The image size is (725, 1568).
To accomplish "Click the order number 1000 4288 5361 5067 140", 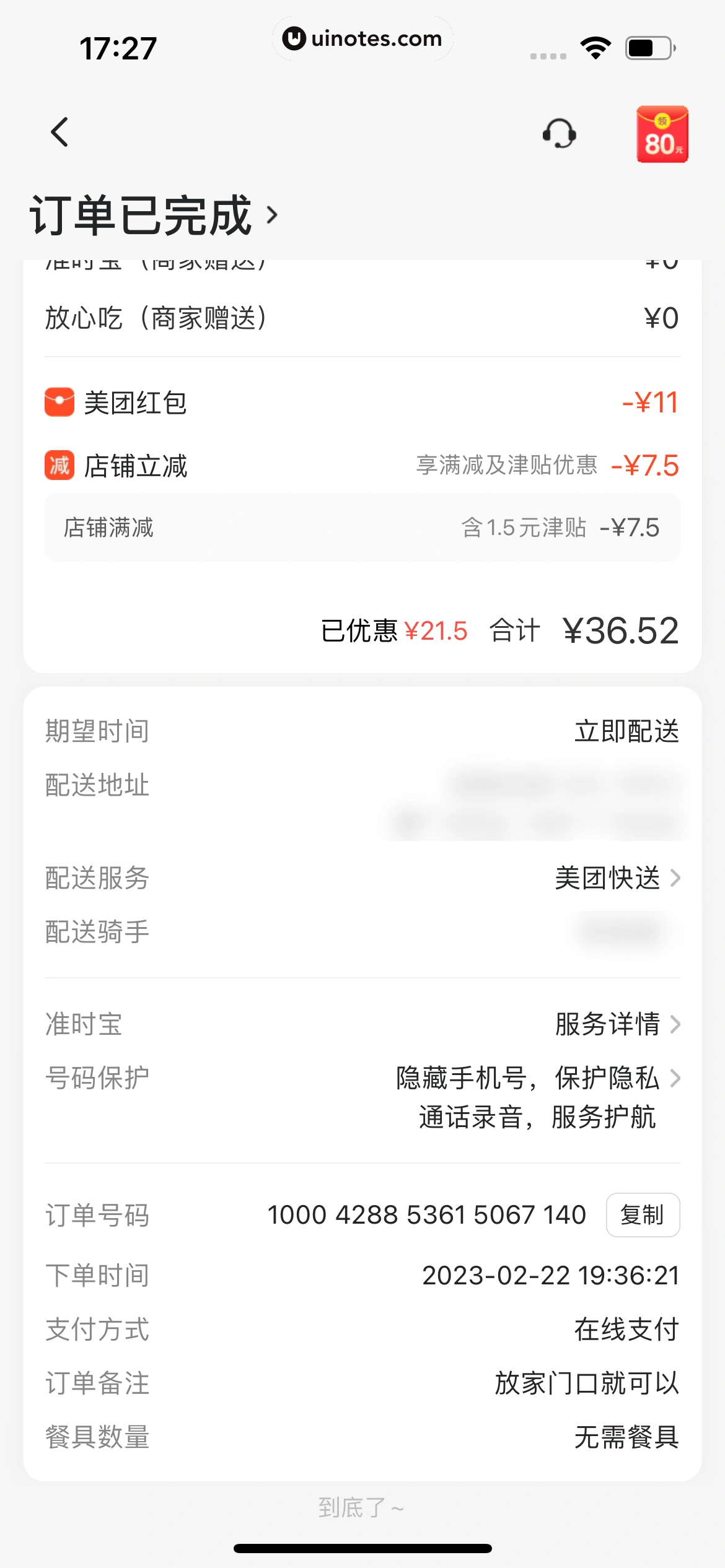I will pos(425,1215).
